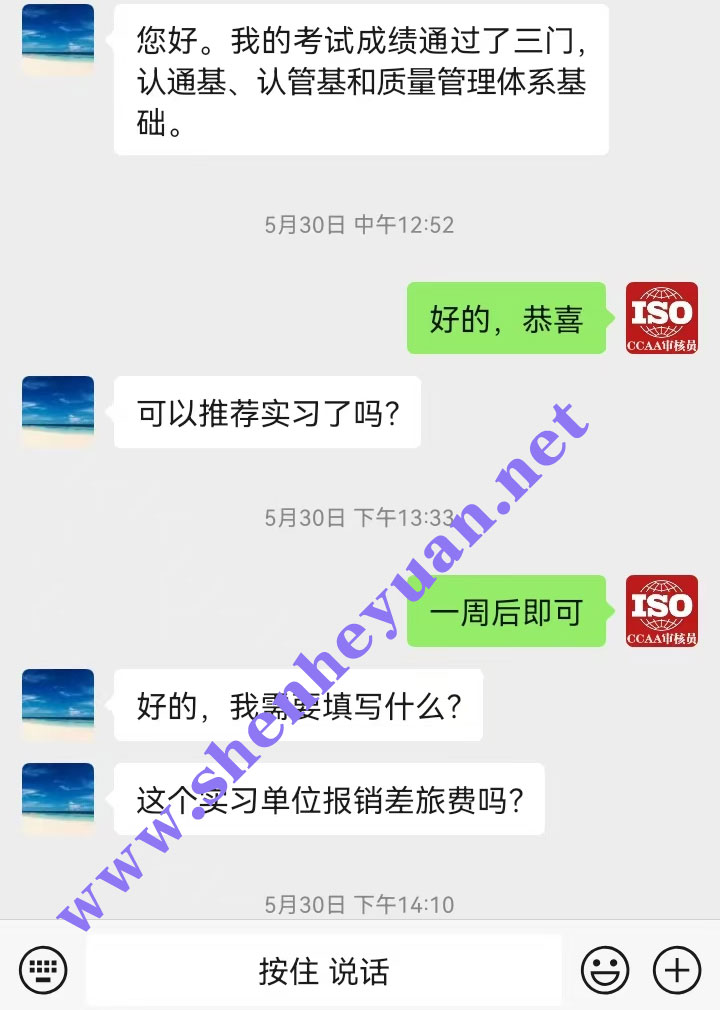
Task: Open the emoji sticker panel
Action: click(605, 969)
